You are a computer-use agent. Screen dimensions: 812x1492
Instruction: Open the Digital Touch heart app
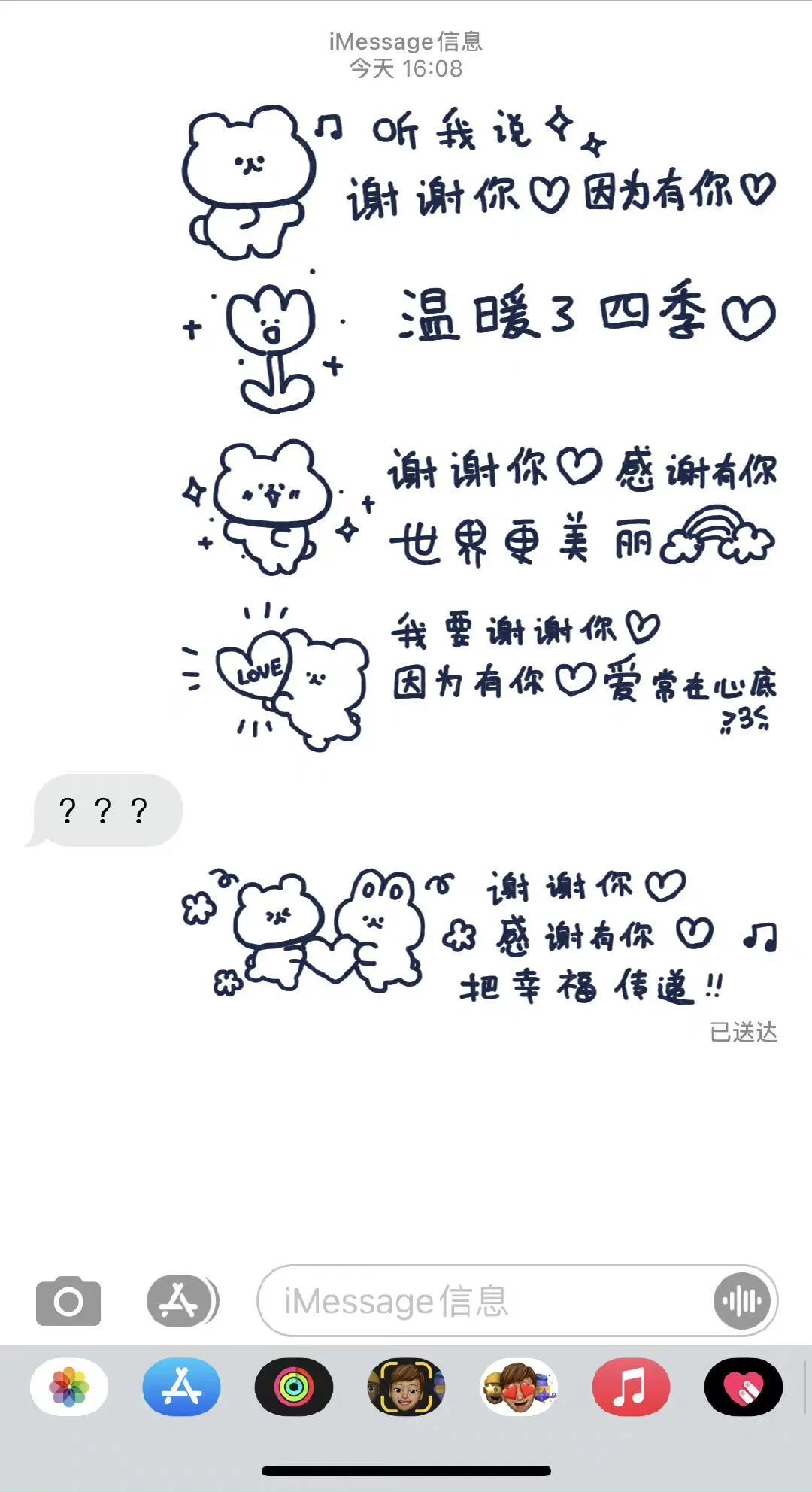click(743, 1387)
